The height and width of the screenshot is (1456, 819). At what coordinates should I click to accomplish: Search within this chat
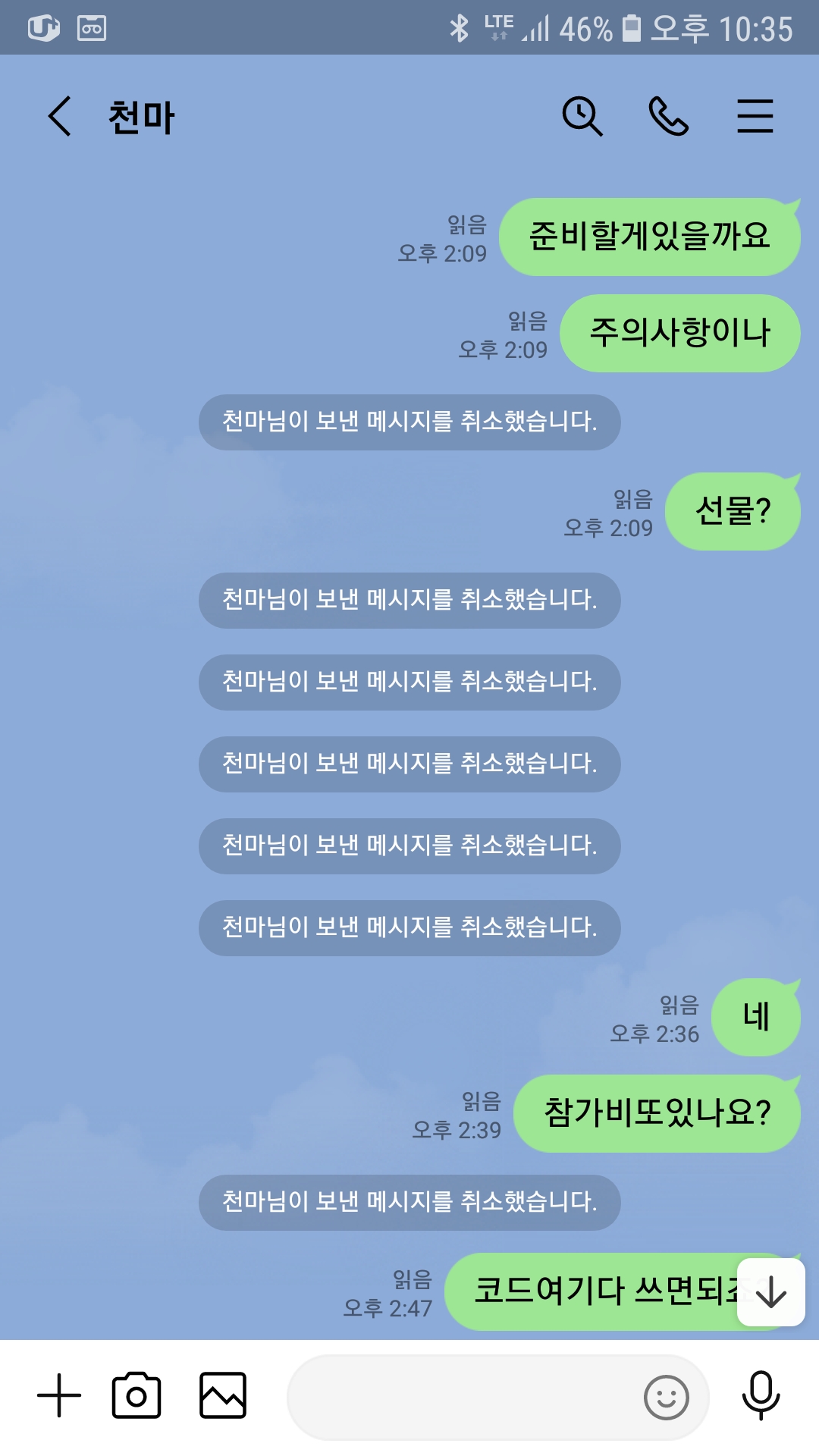click(582, 117)
